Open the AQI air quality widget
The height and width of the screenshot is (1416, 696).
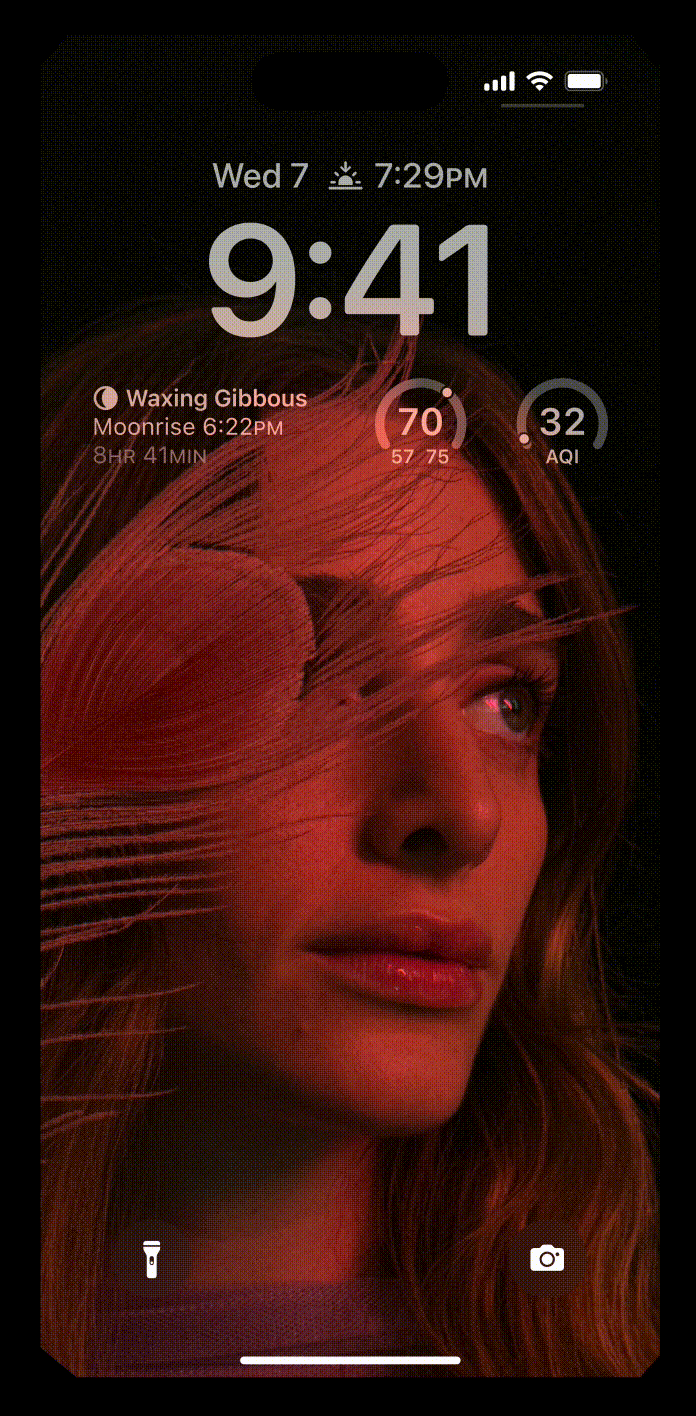click(x=562, y=425)
